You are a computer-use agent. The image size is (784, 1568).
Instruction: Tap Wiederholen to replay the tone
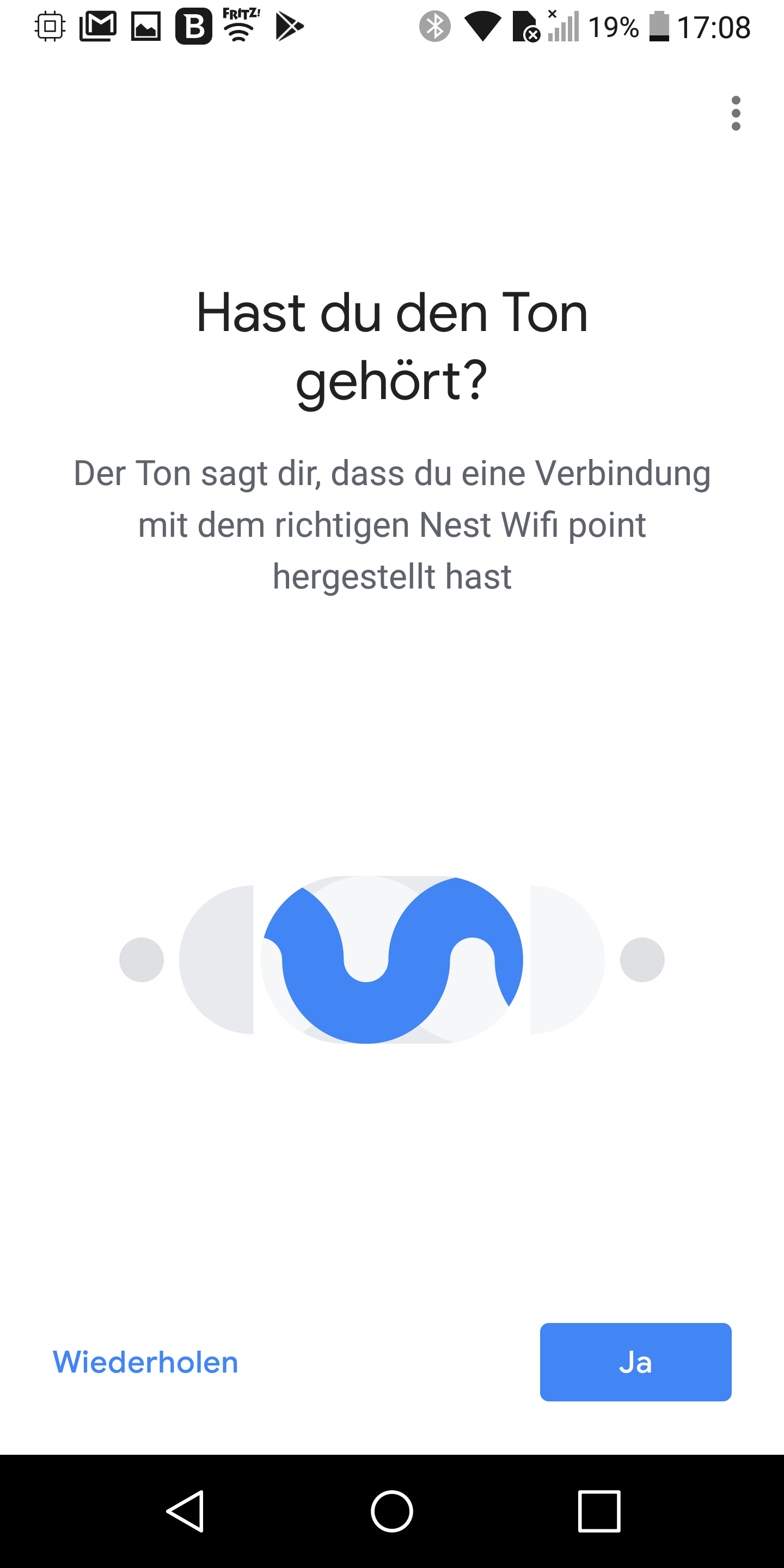pos(145,1362)
